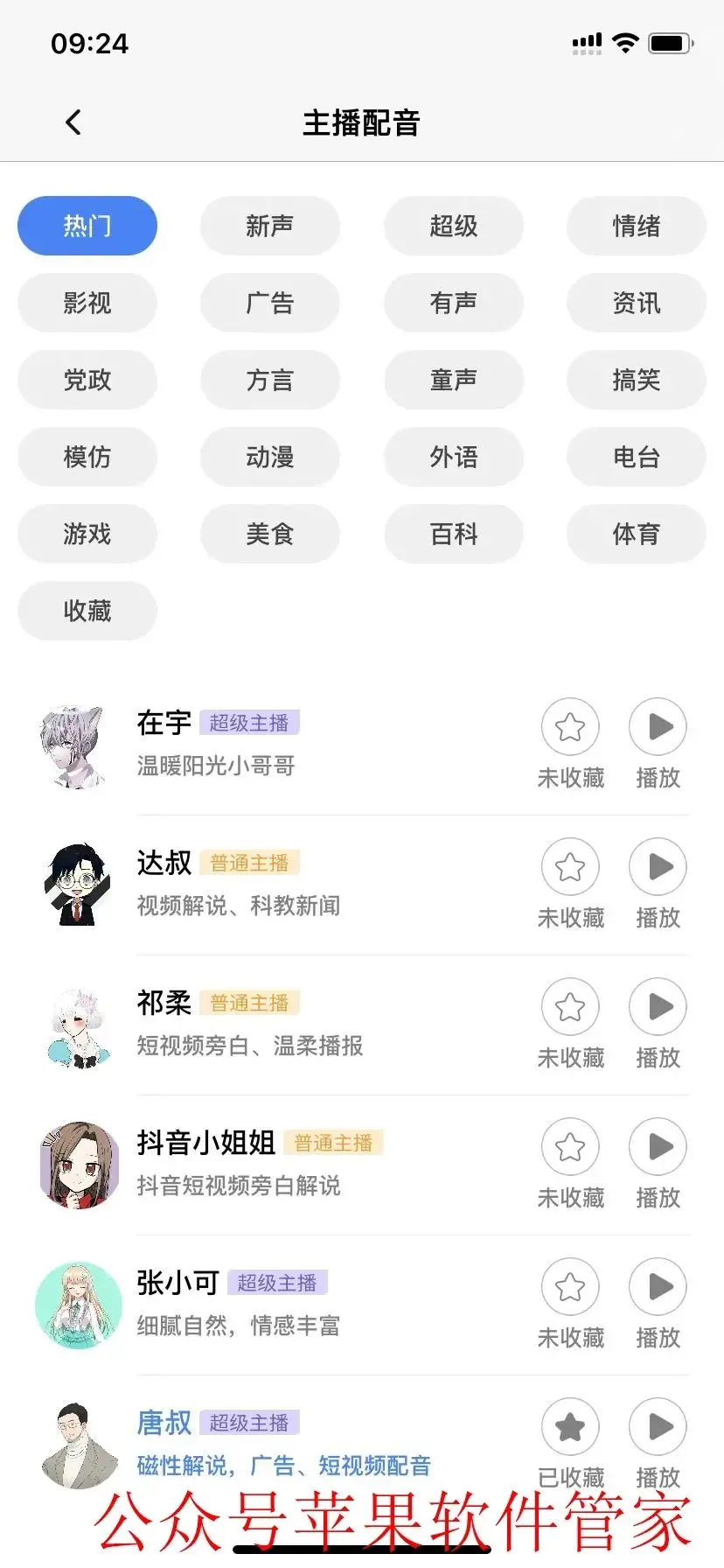Play 唐叔's voice sample
This screenshot has height=1568, width=724.
(x=658, y=1427)
